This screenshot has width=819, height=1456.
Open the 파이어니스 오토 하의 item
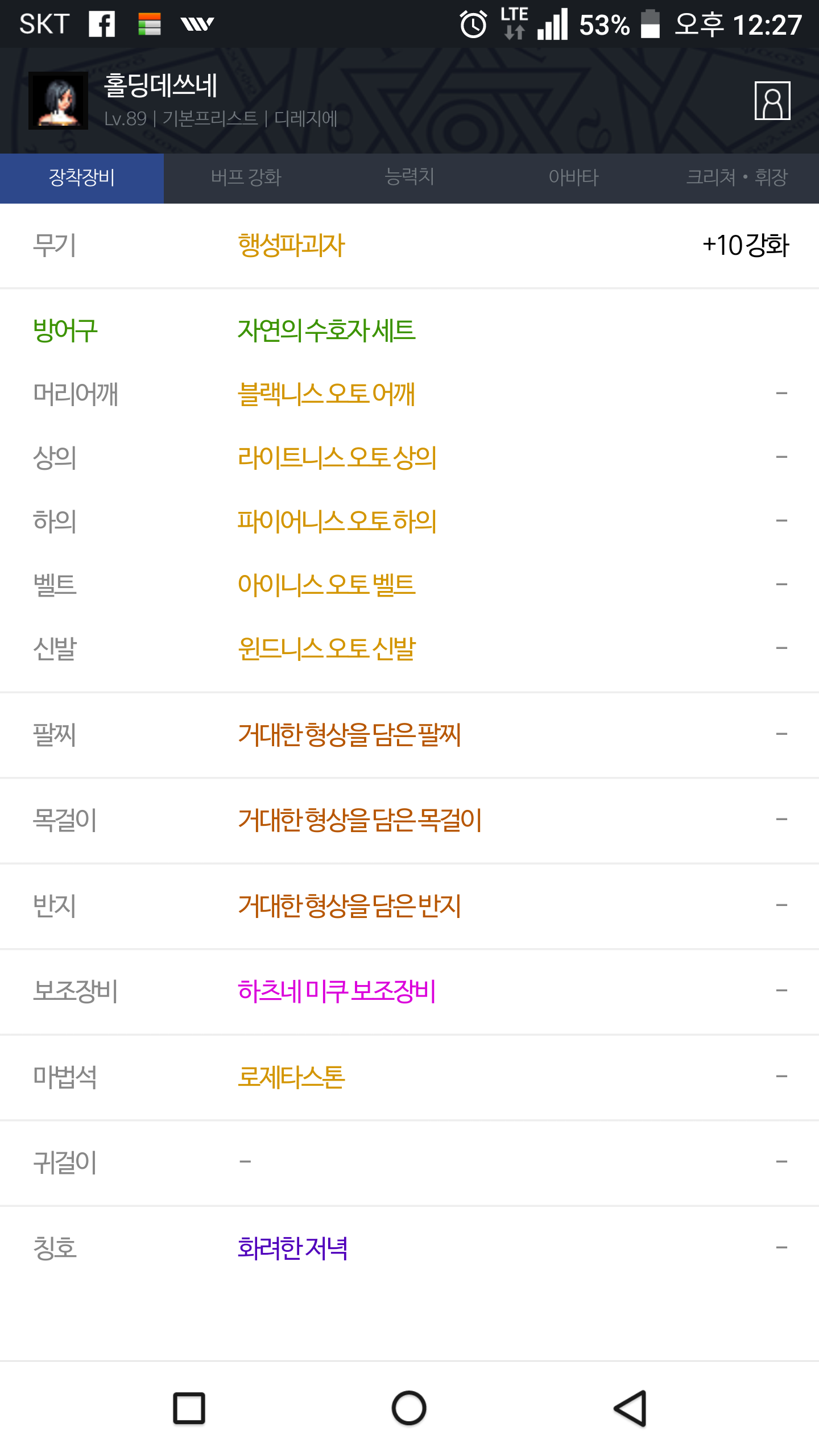[337, 521]
